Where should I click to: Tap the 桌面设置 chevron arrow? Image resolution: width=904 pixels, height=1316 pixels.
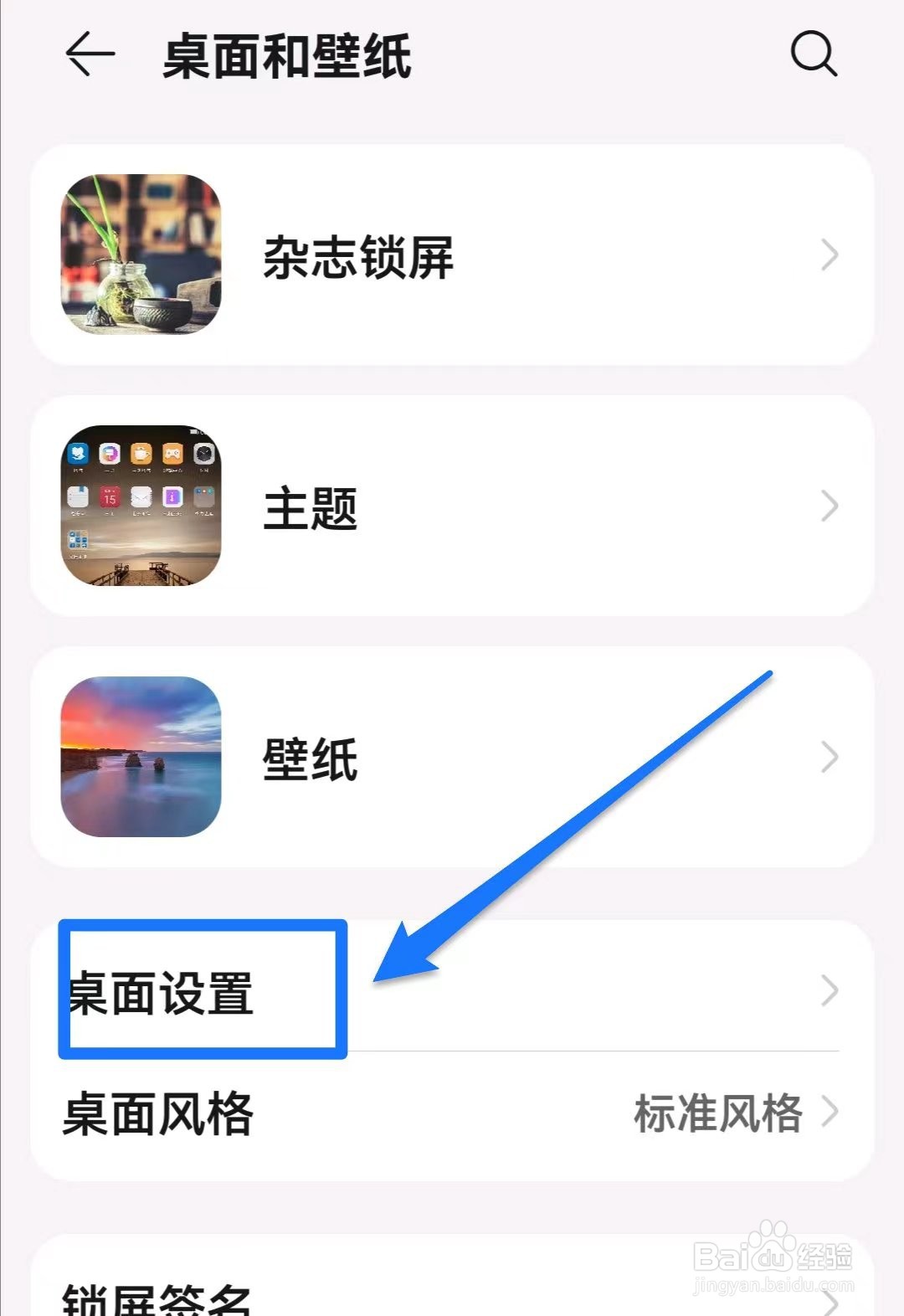829,992
